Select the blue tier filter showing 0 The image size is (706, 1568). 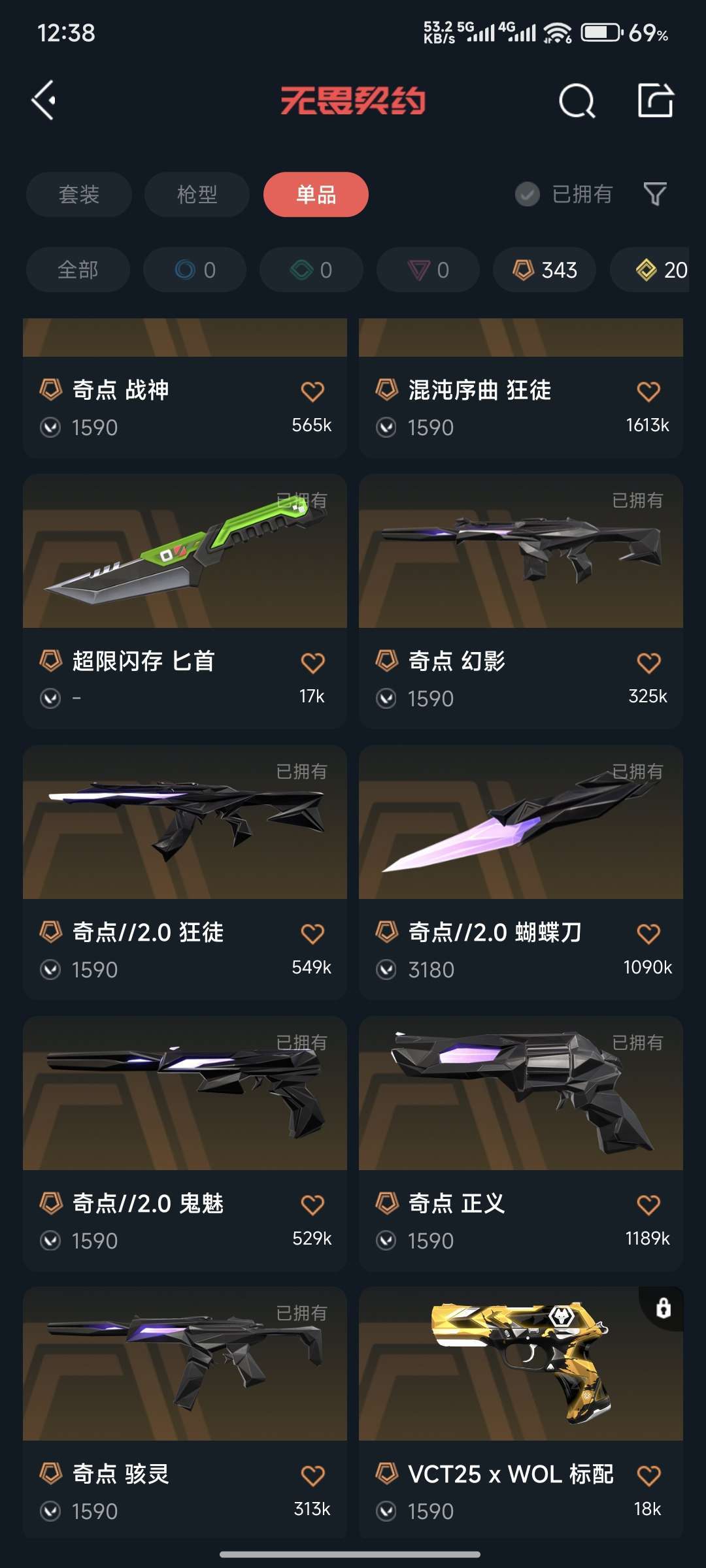tap(193, 270)
